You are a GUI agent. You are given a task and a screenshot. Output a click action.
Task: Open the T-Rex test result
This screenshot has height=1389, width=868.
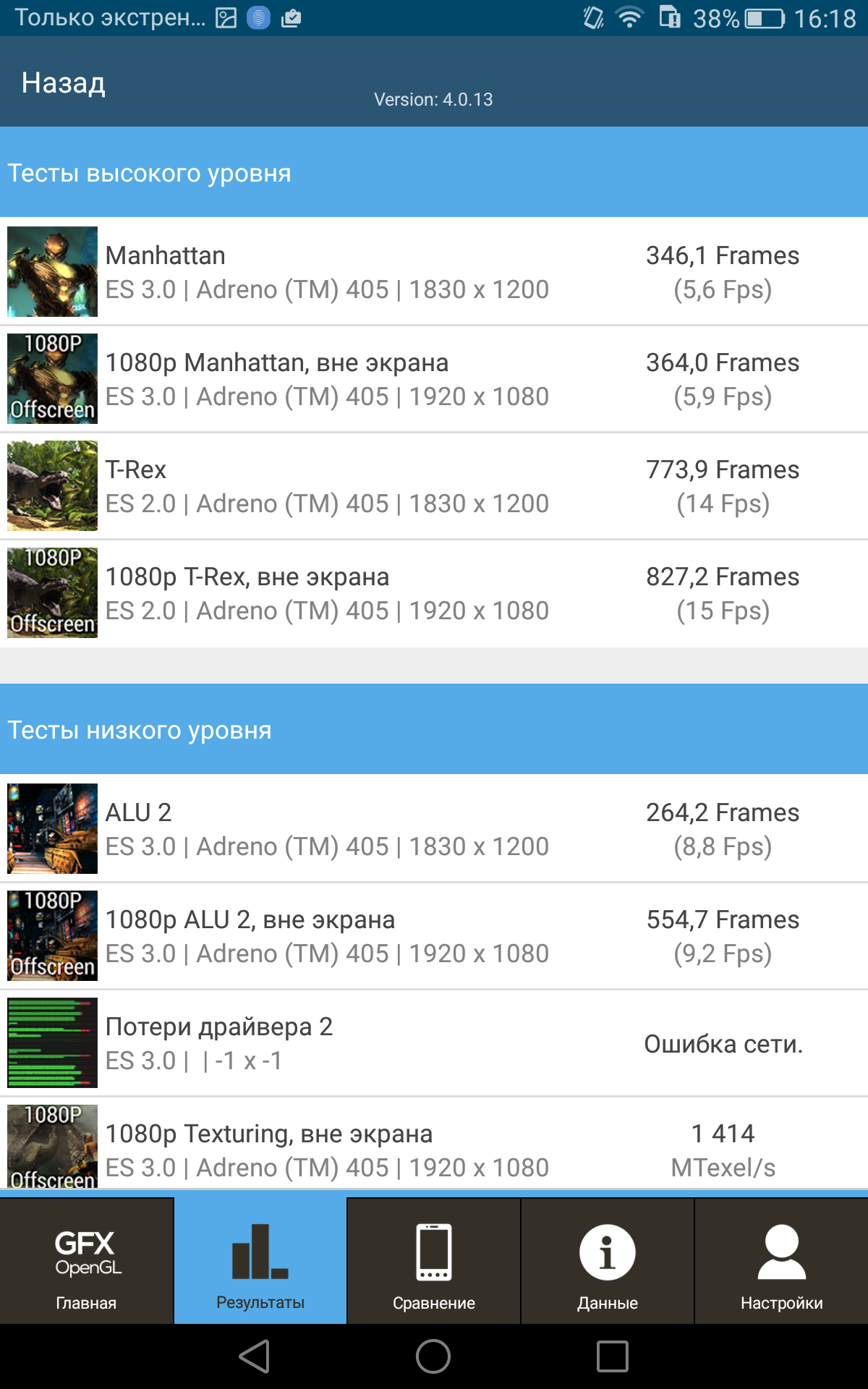tap(434, 485)
